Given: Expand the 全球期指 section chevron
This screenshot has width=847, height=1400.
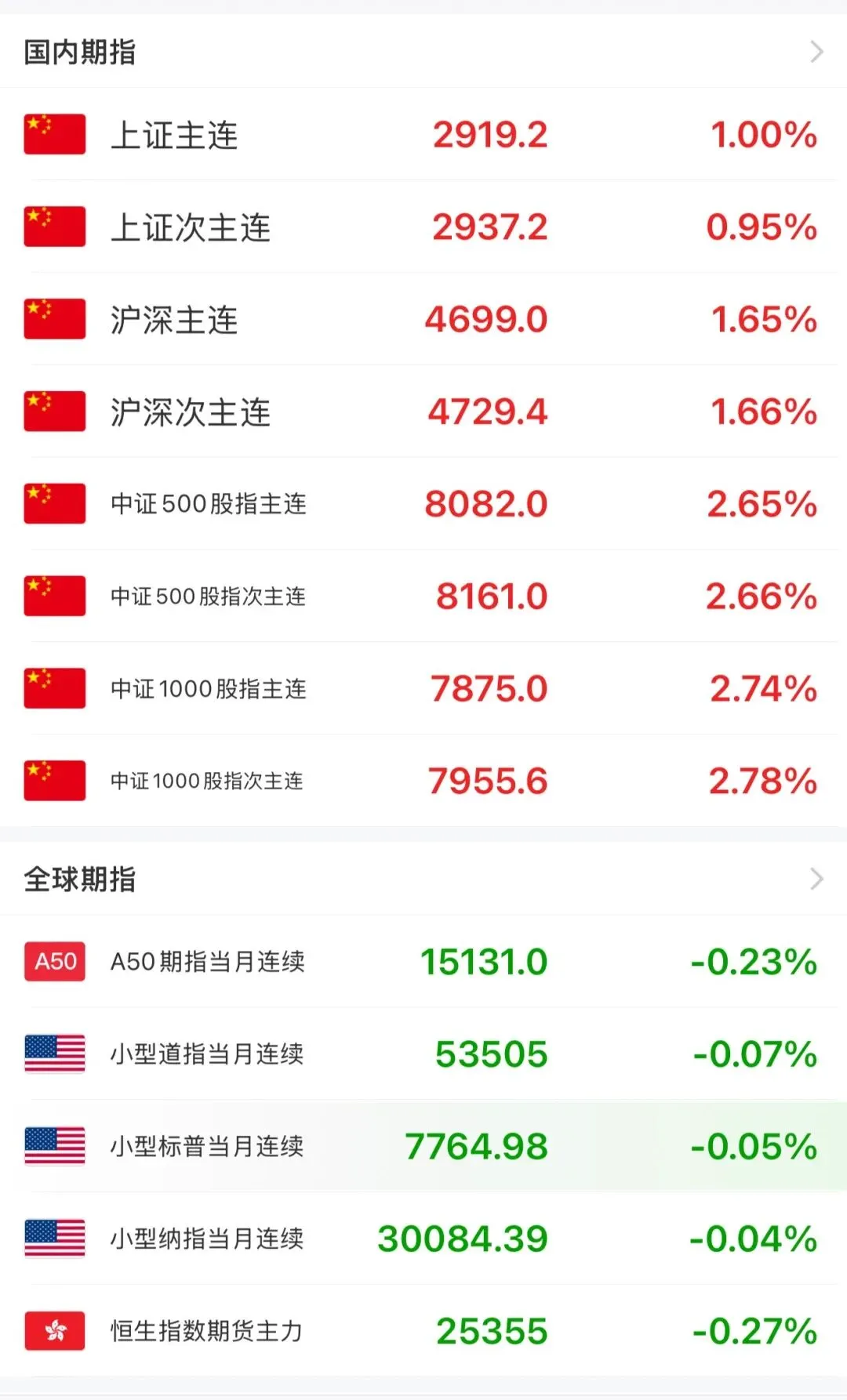Looking at the screenshot, I should pyautogui.click(x=816, y=879).
